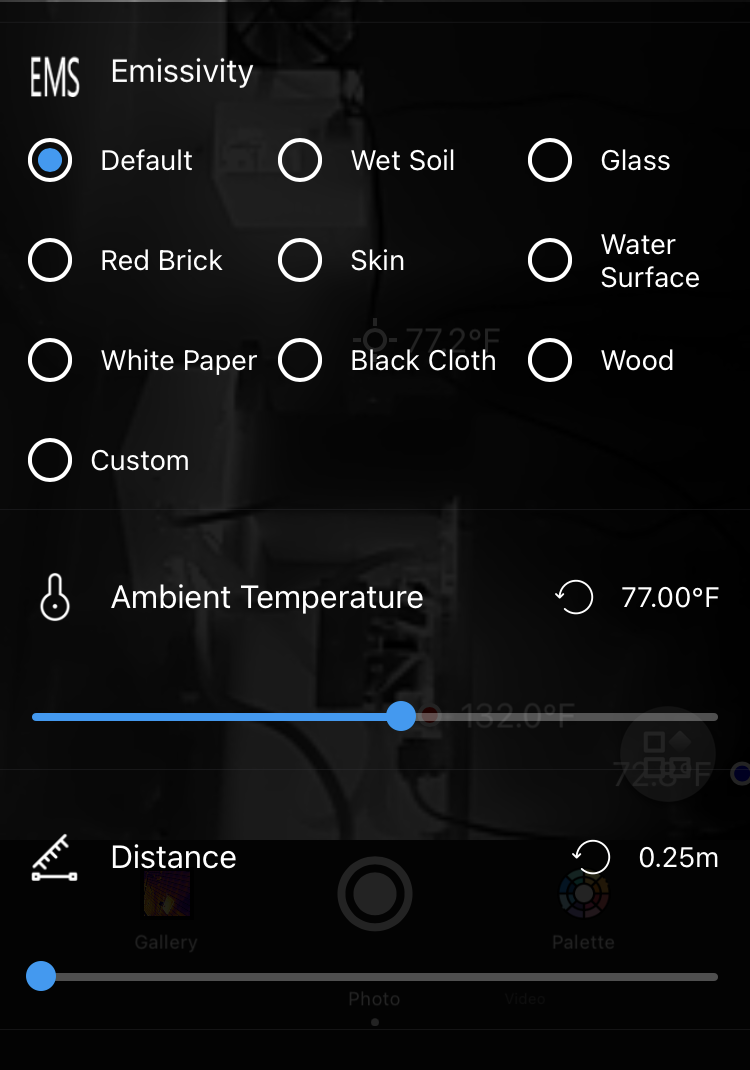Select Skin emissivity option
The height and width of the screenshot is (1070, 750).
tap(300, 260)
